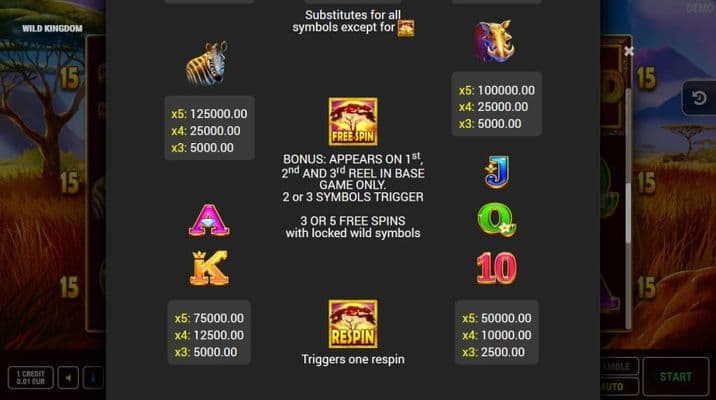Tap the sound icon beside the credit box
The image size is (716, 400).
pyautogui.click(x=69, y=378)
